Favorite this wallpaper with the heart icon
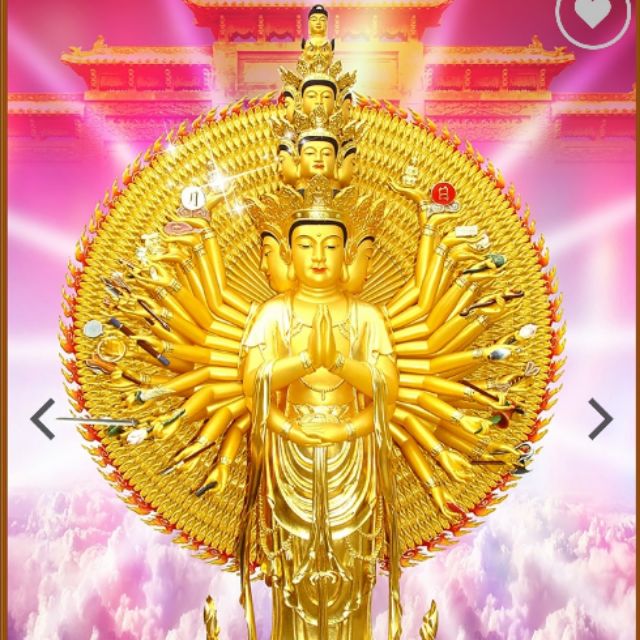Viewport: 640px width, 640px height. (593, 12)
